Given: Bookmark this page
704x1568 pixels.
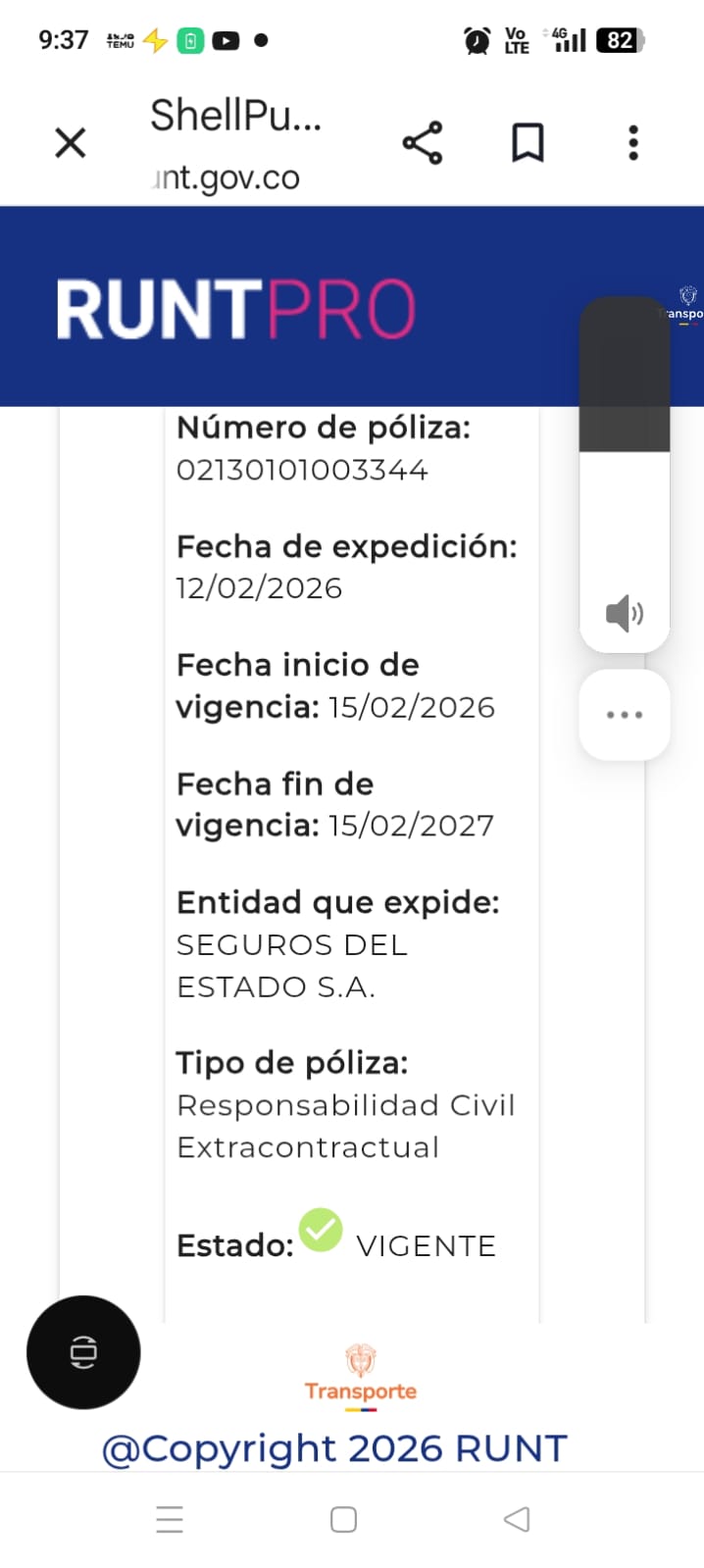Looking at the screenshot, I should tap(528, 143).
